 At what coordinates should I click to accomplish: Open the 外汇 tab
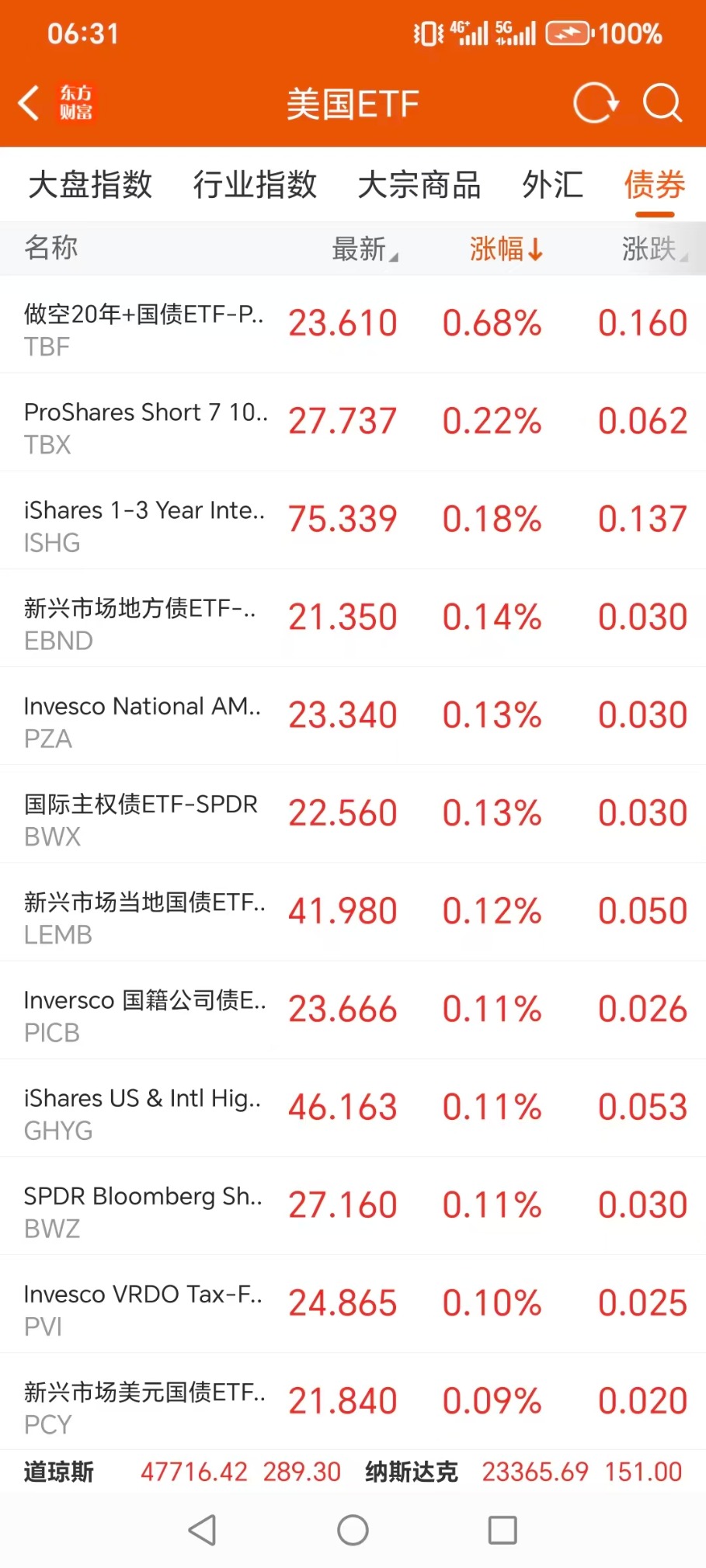(552, 185)
